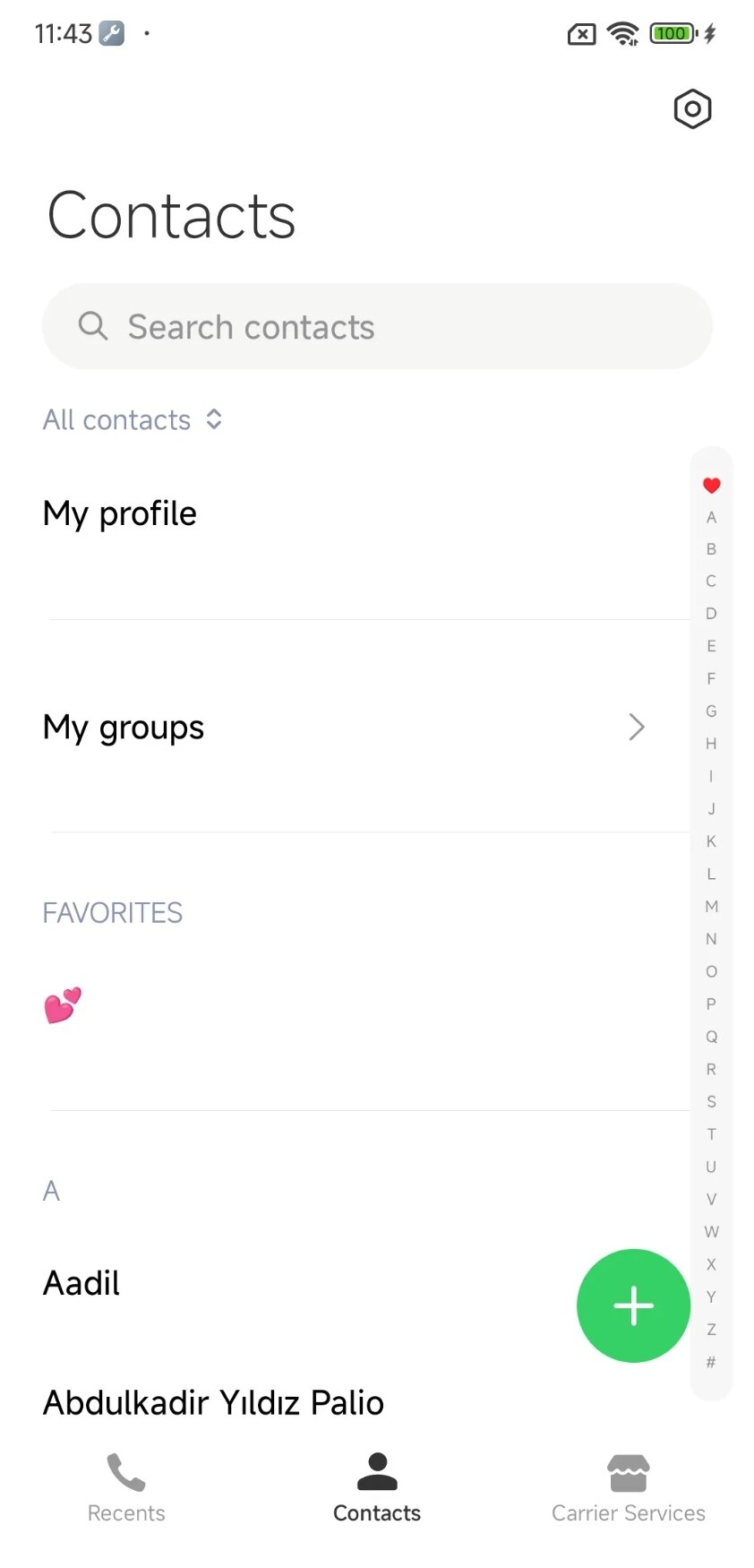
Task: Open the double-hearts favorite contact
Action: click(367, 1005)
